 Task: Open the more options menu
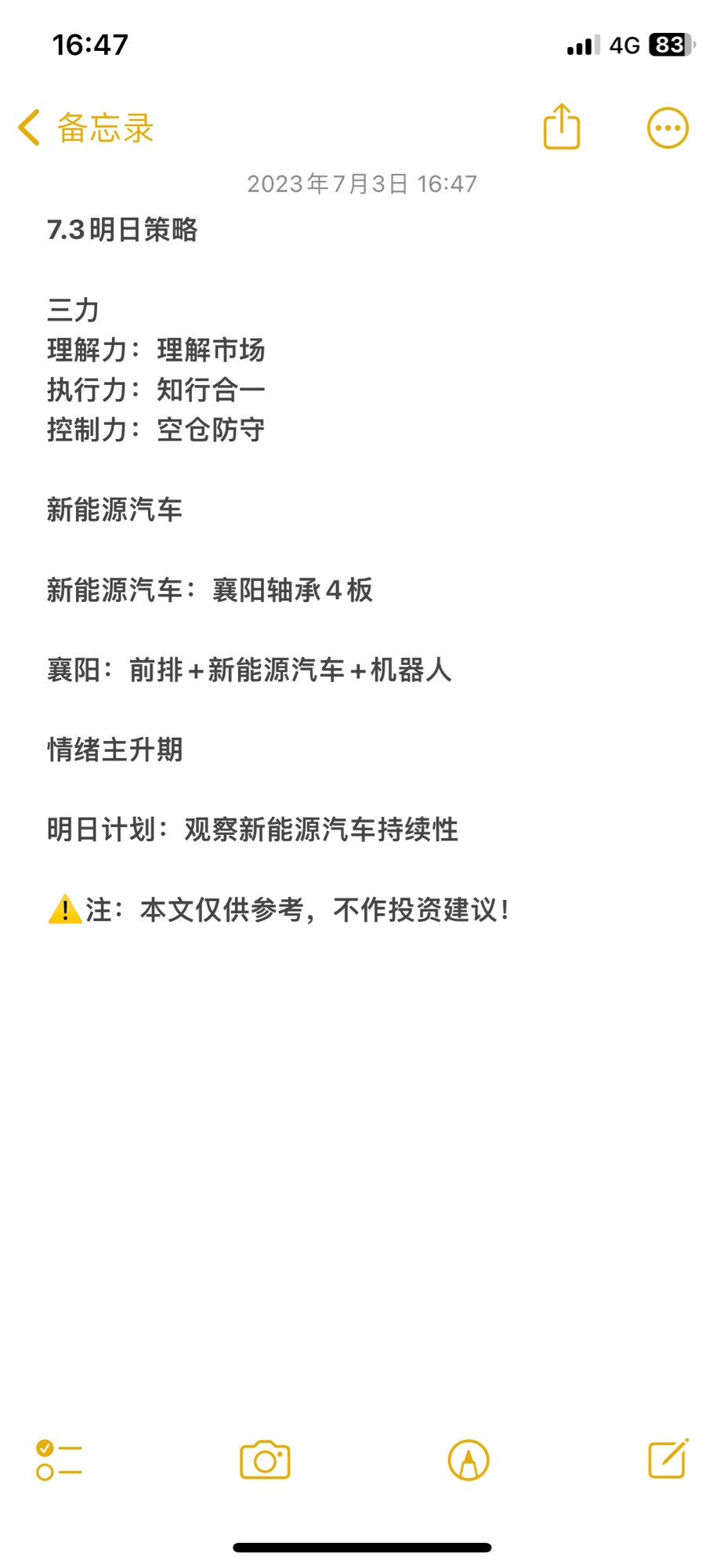668,128
